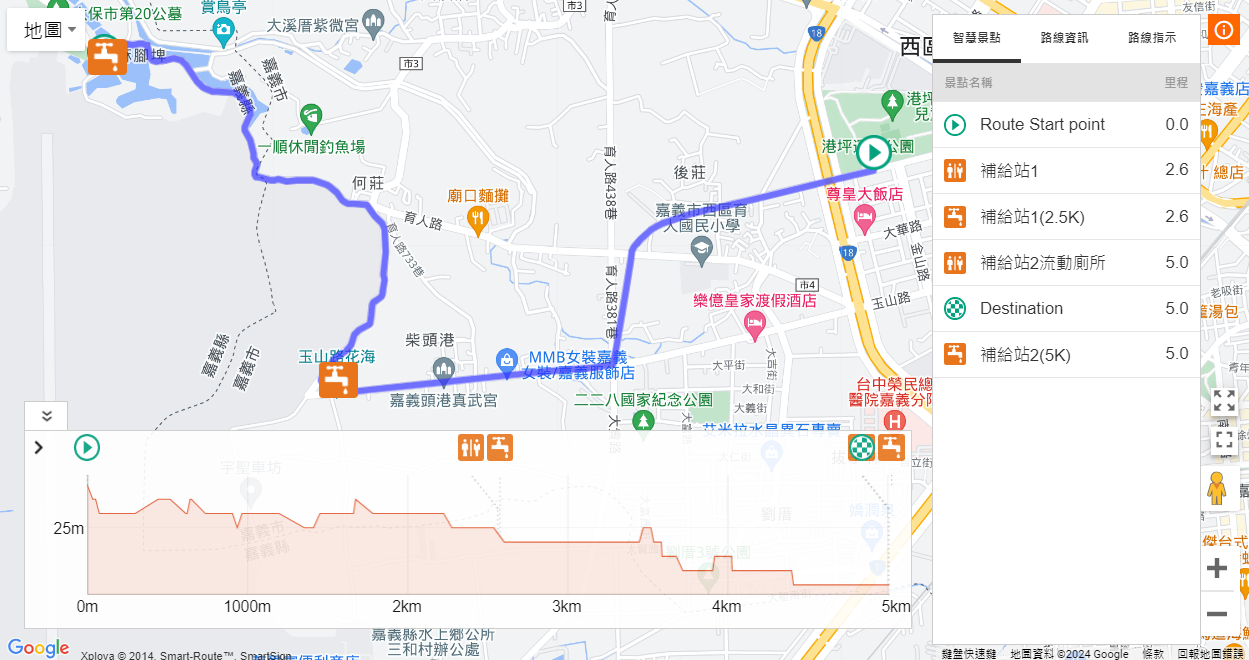Screen dimensions: 1249x660
Task: Open the 地圖 map type dropdown
Action: 46,30
